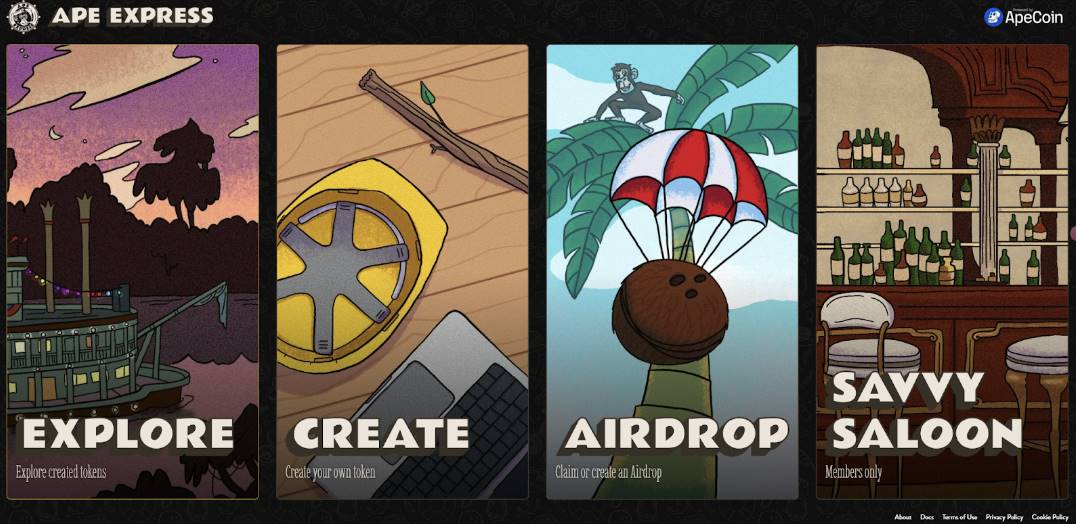This screenshot has height=524, width=1076.
Task: Open the ApeCoin badge link
Action: 1024,16
